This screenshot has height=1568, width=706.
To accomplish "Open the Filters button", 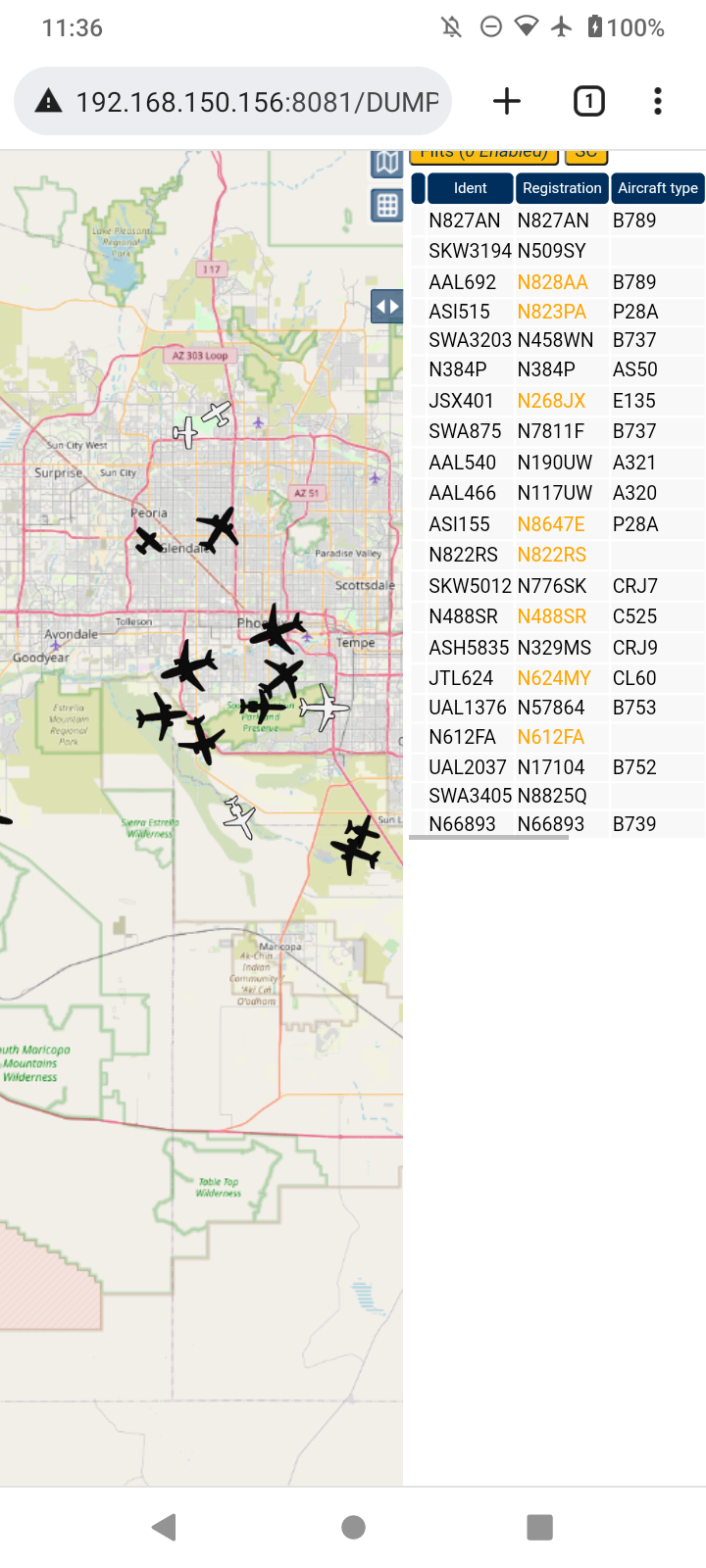I will pyautogui.click(x=484, y=155).
